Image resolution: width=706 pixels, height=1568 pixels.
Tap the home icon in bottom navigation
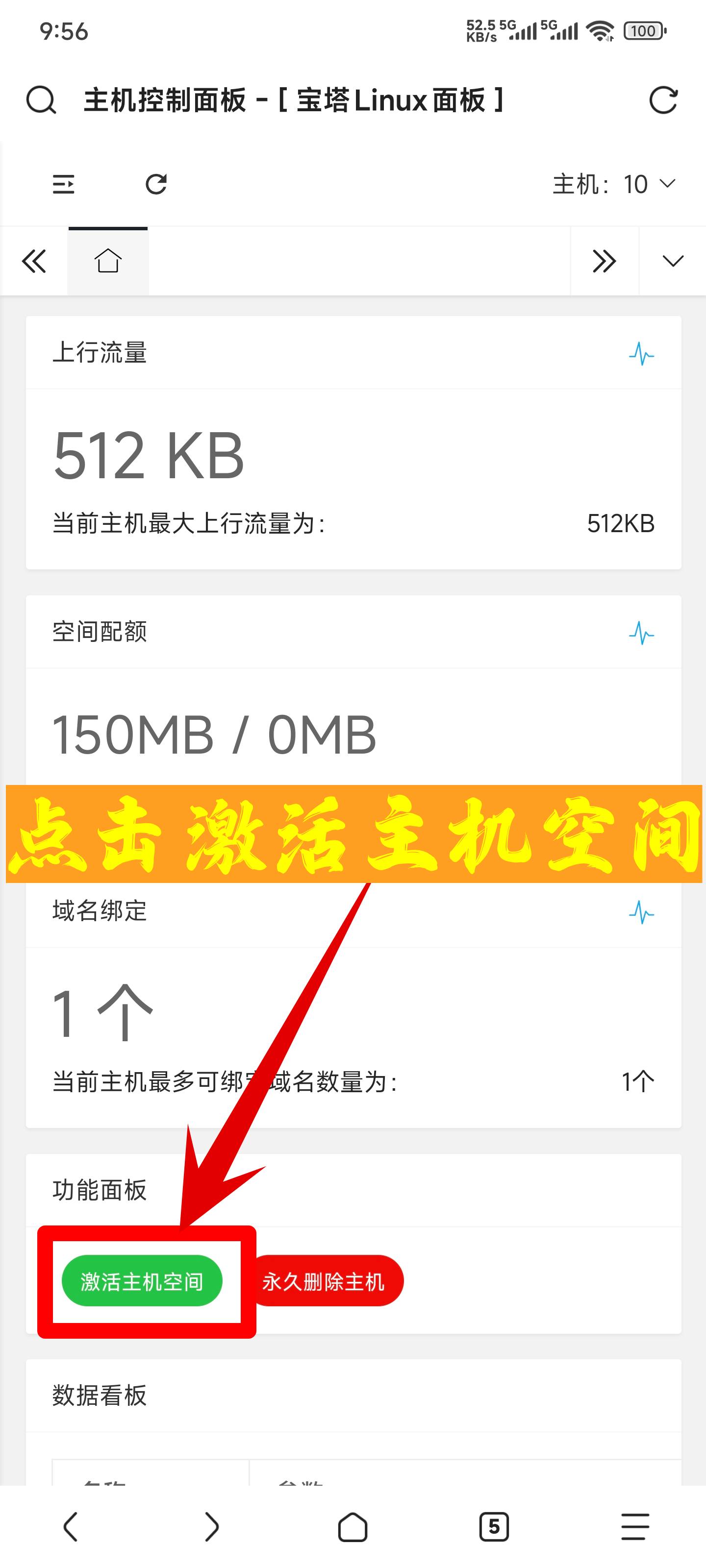[x=353, y=1527]
